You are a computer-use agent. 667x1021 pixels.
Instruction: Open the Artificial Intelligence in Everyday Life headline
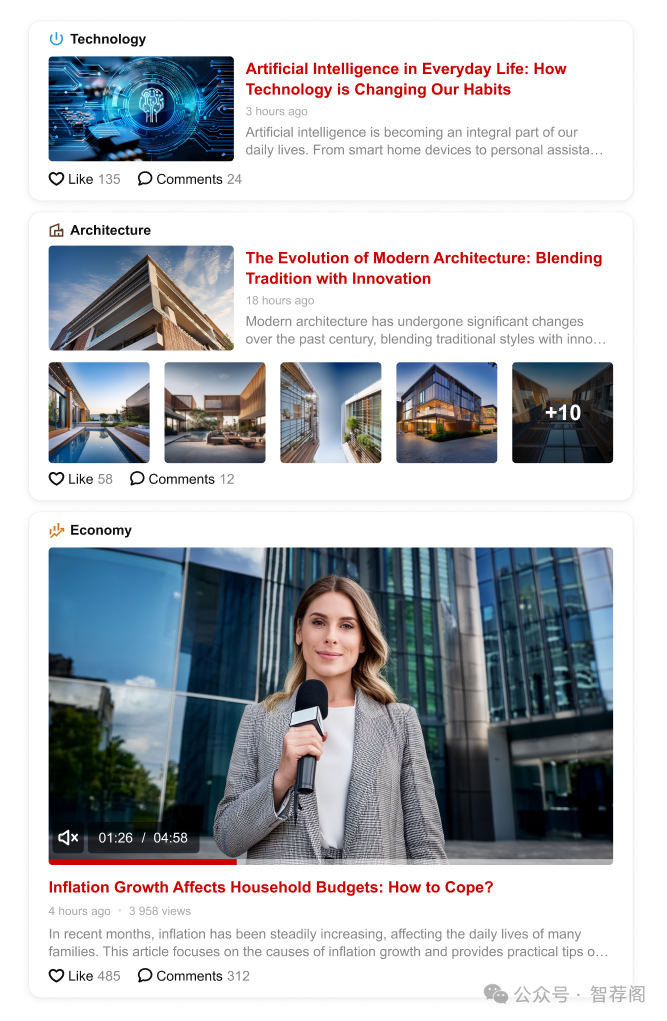[x=405, y=79]
